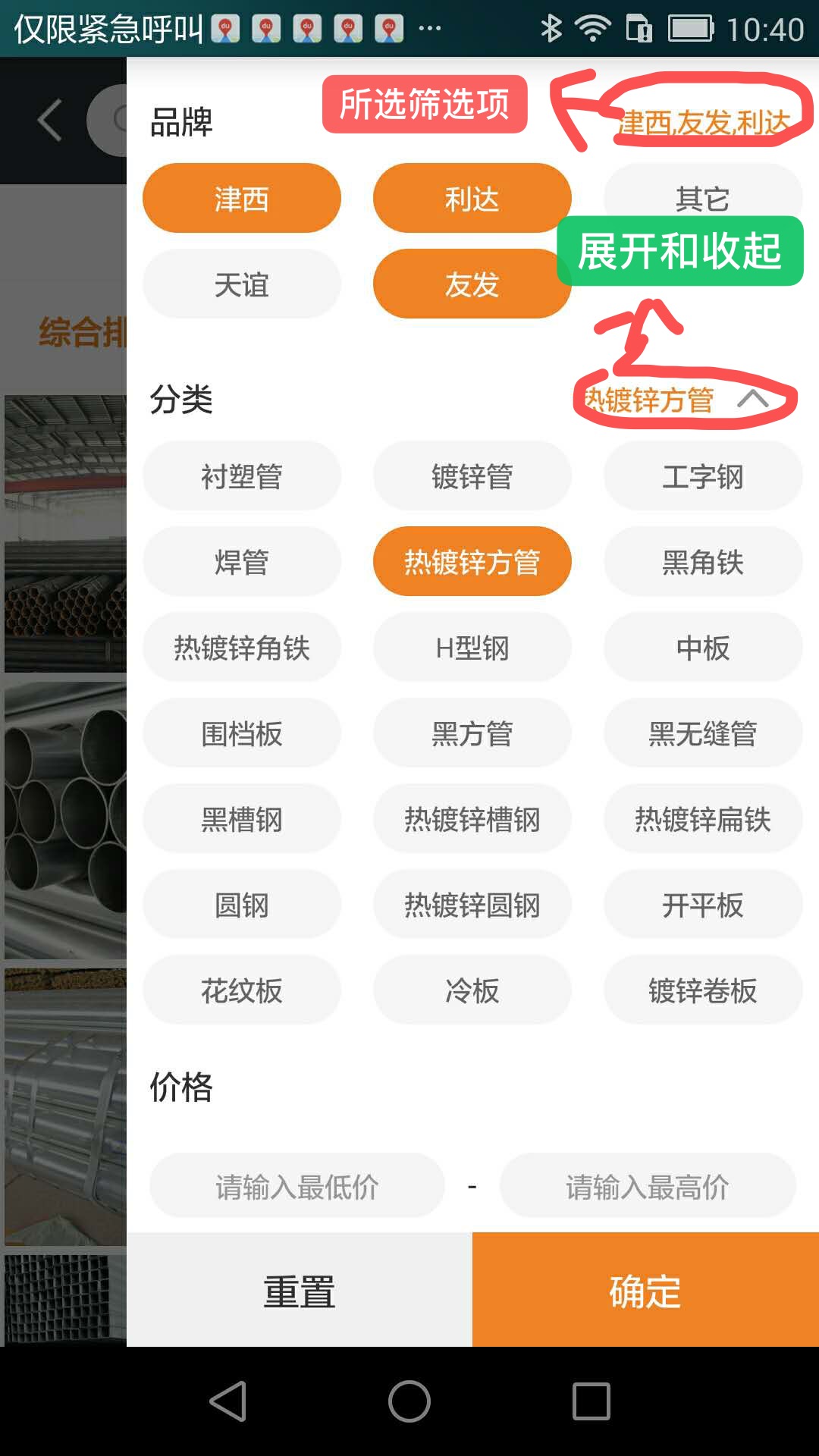This screenshot has width=819, height=1456.
Task: Deselect the 利达 brand chip
Action: tap(471, 199)
